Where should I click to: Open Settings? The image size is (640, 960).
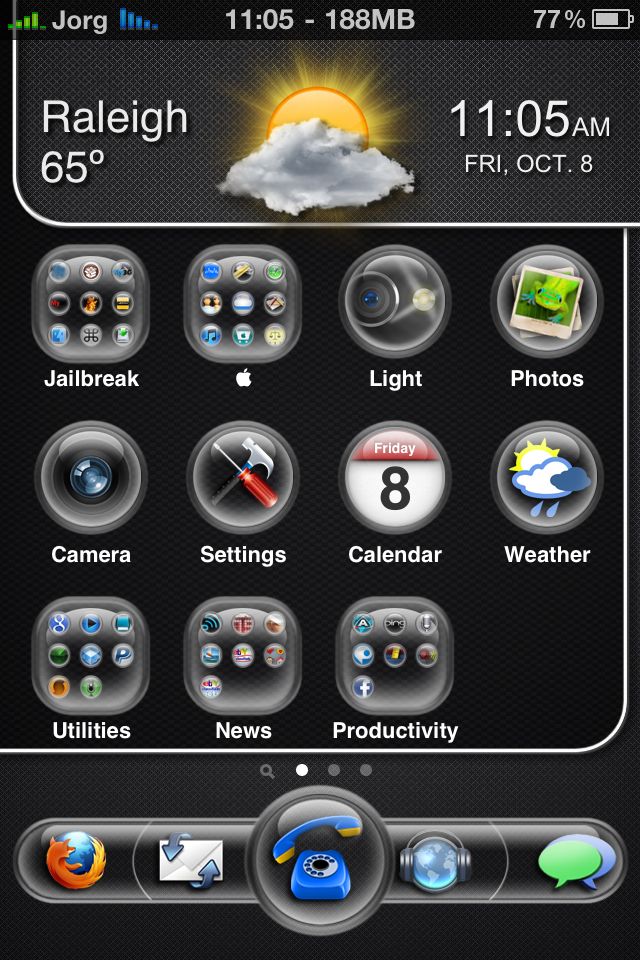pos(243,478)
